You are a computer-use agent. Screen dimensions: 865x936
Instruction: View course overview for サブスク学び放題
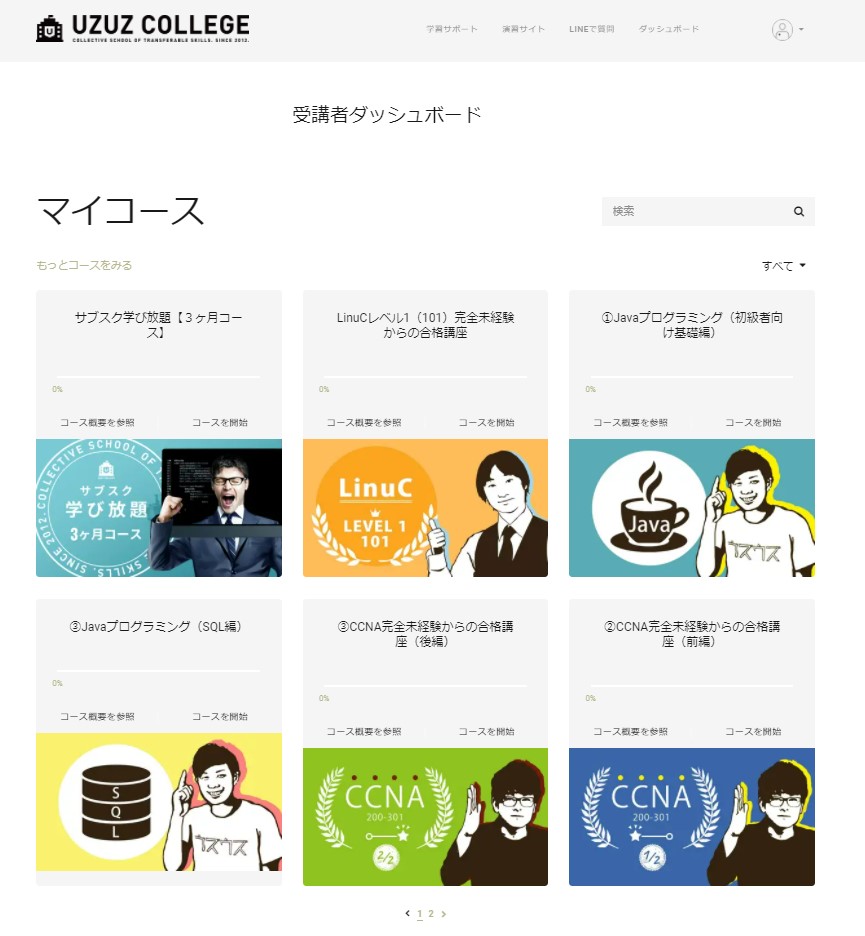coord(97,423)
